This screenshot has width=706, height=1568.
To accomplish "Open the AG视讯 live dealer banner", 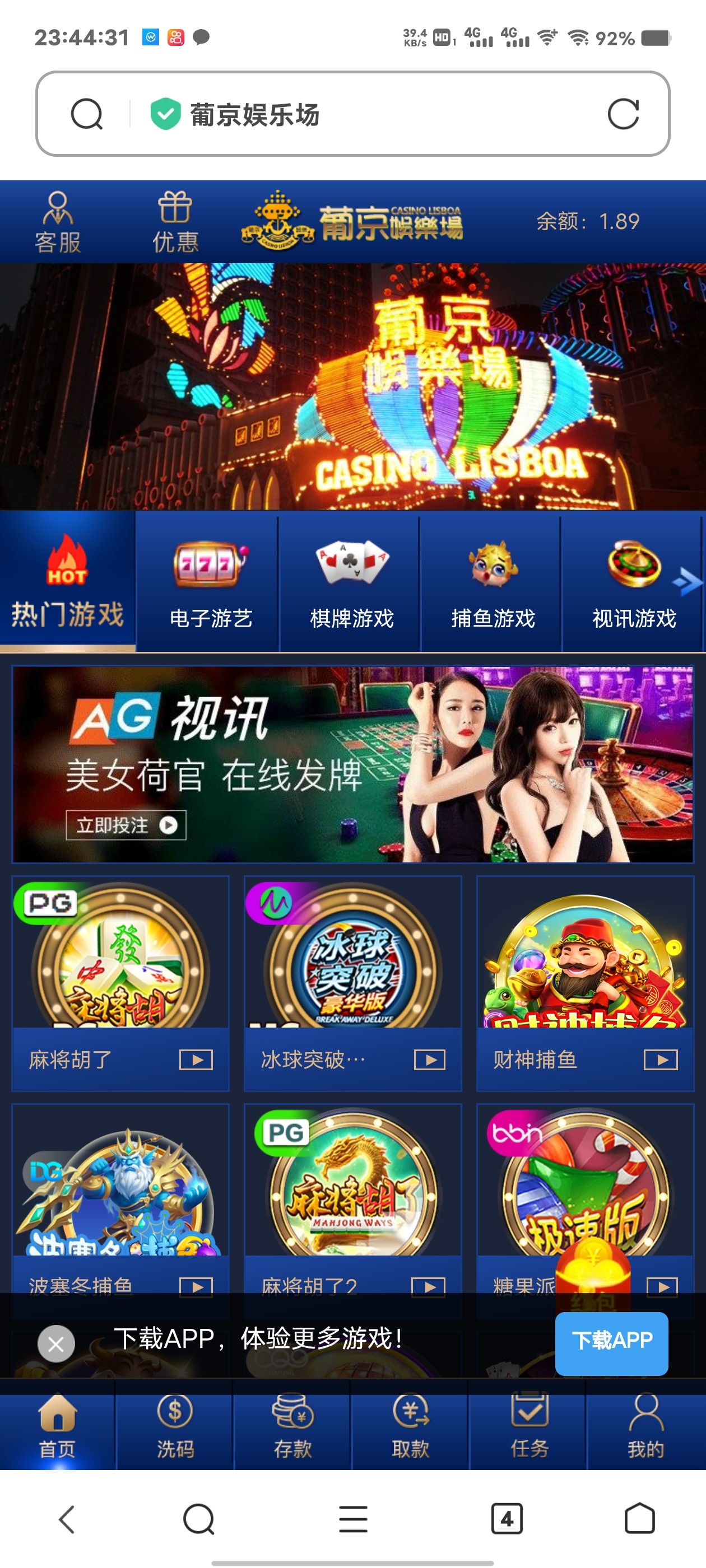I will pos(352,764).
